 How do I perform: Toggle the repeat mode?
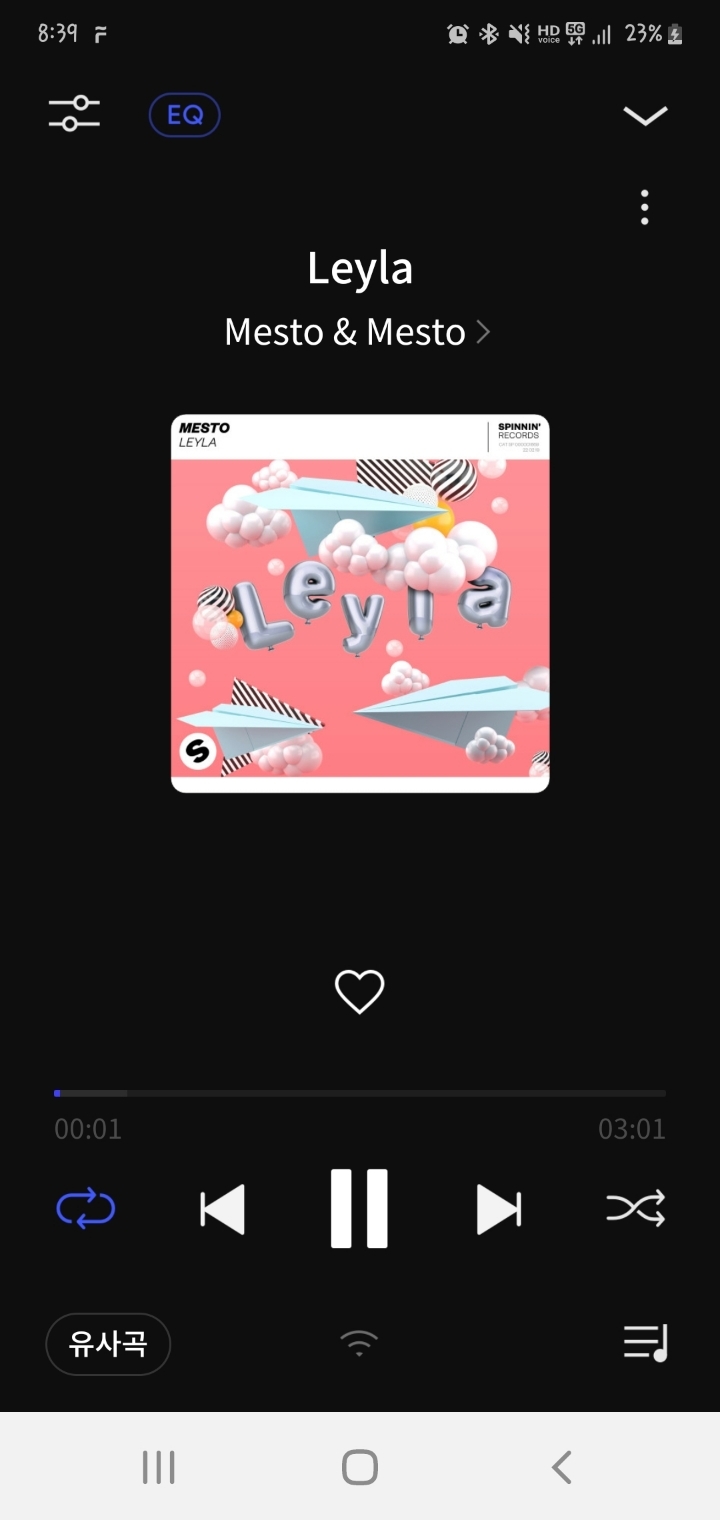86,1209
